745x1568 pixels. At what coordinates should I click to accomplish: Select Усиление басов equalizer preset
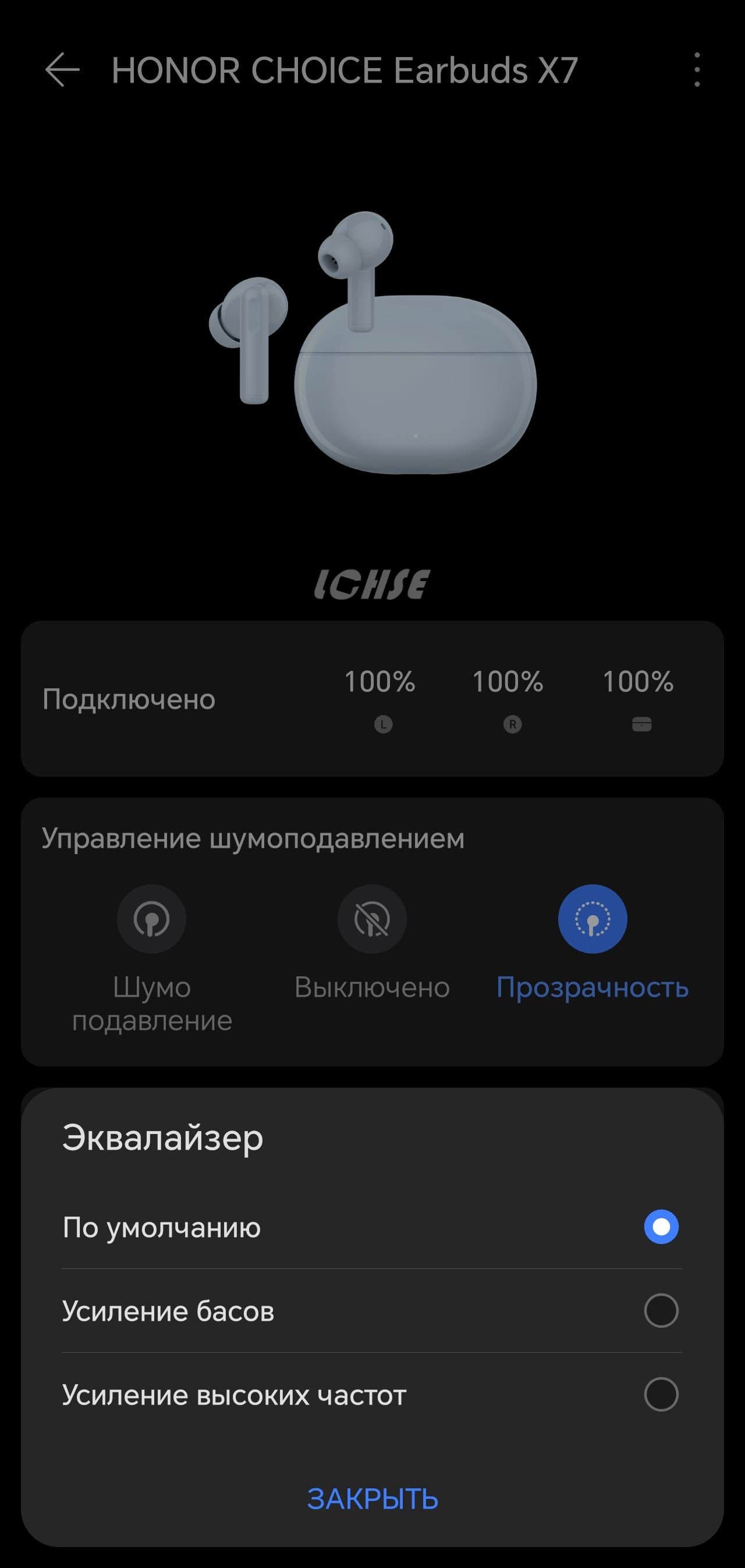[661, 1310]
